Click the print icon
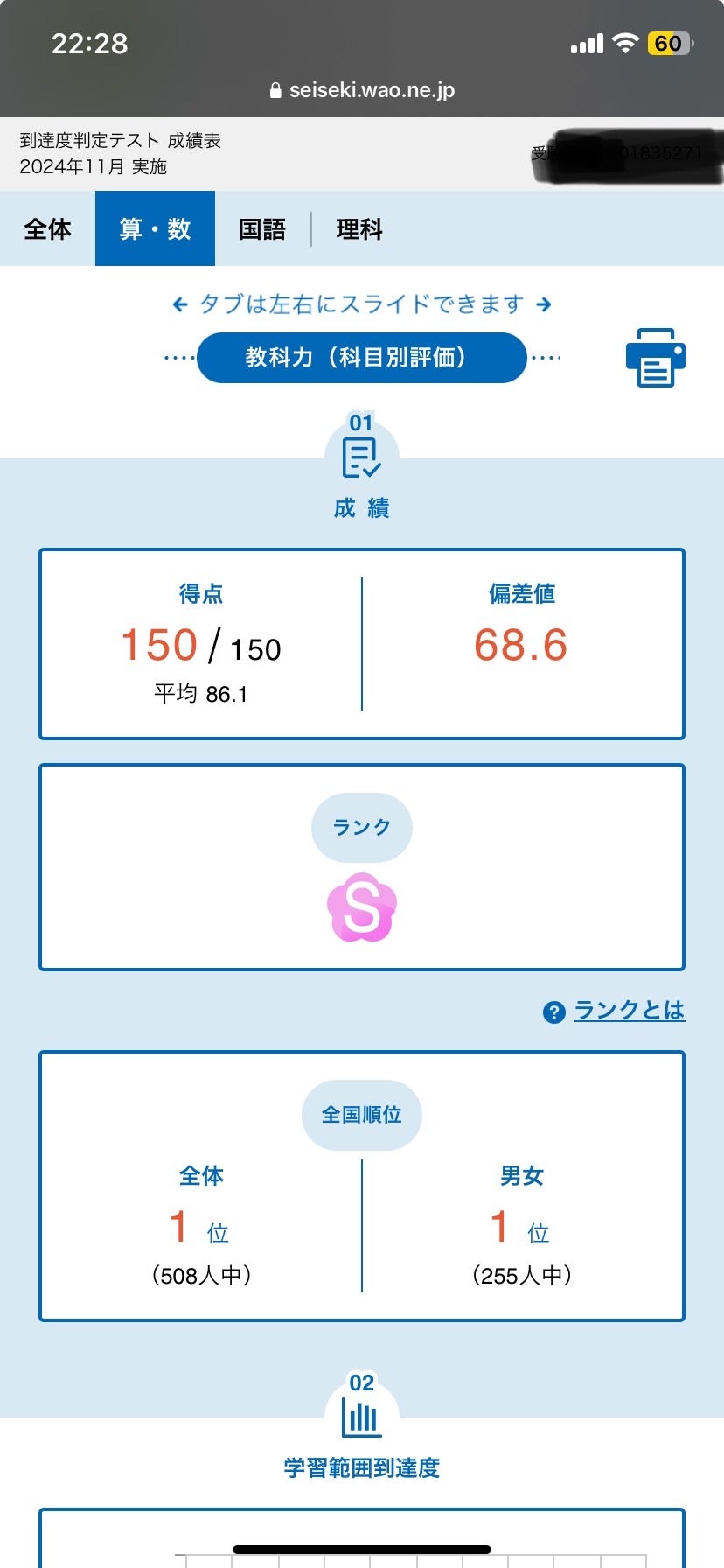The width and height of the screenshot is (724, 1568). click(x=657, y=357)
